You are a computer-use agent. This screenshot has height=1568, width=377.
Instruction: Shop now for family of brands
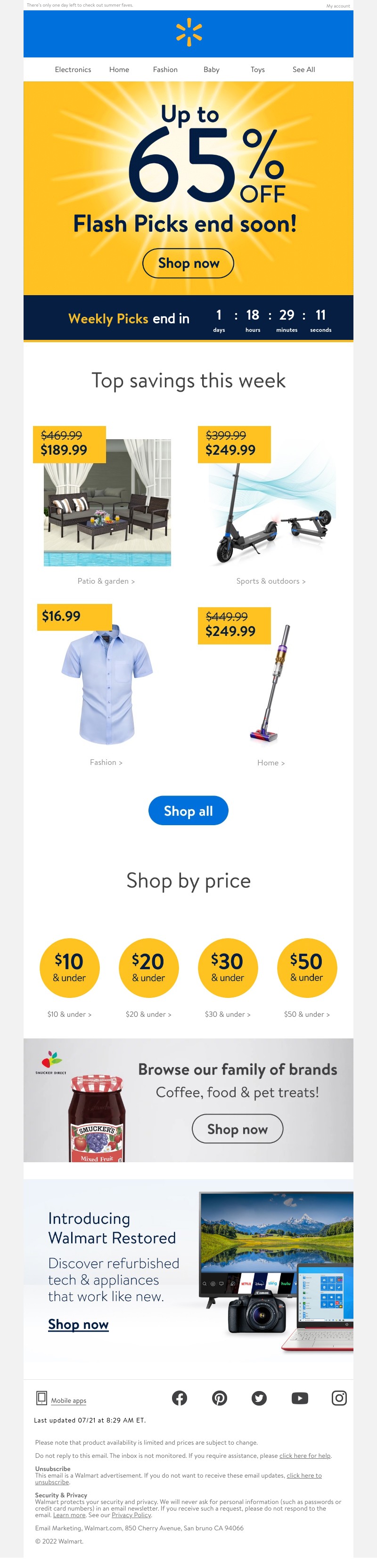pyautogui.click(x=238, y=1129)
